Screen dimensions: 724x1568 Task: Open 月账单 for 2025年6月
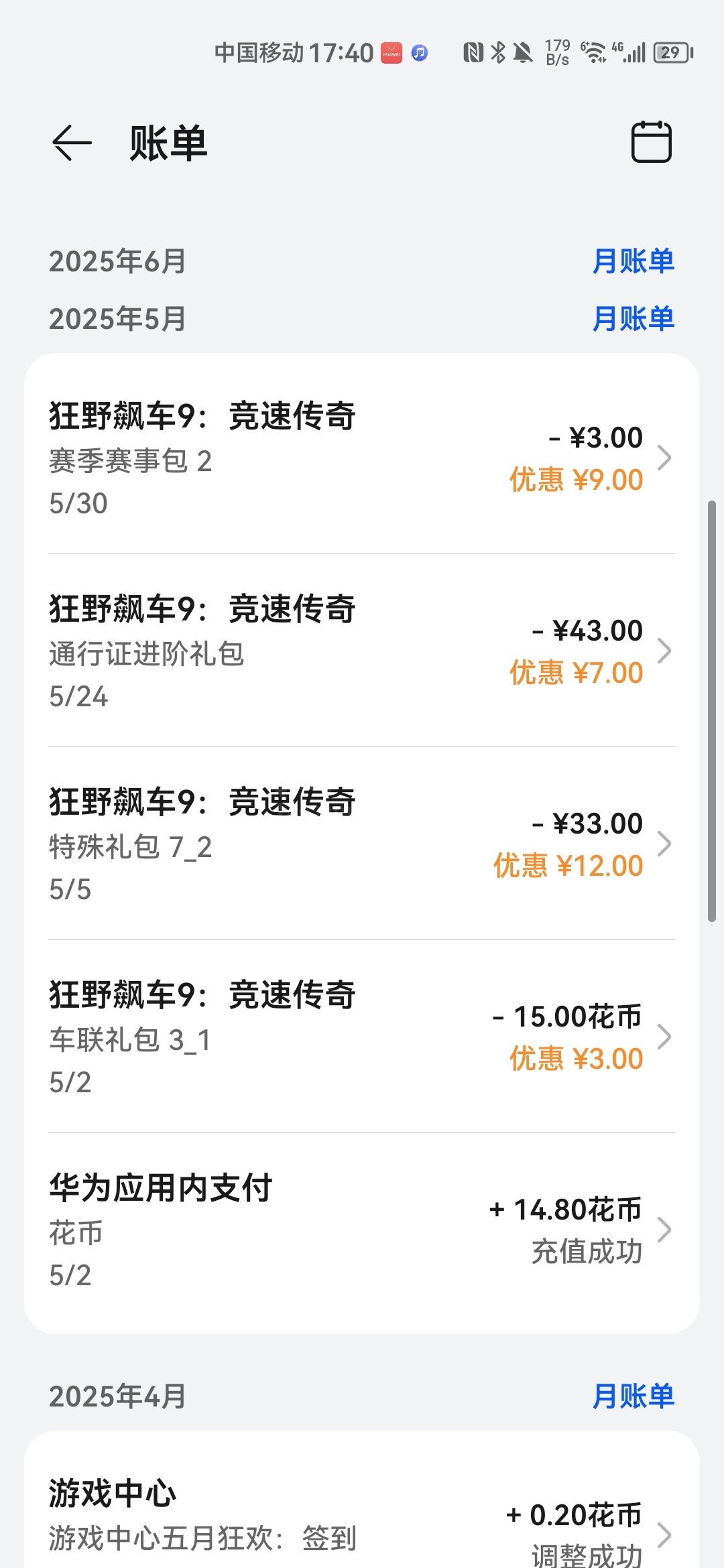point(633,261)
